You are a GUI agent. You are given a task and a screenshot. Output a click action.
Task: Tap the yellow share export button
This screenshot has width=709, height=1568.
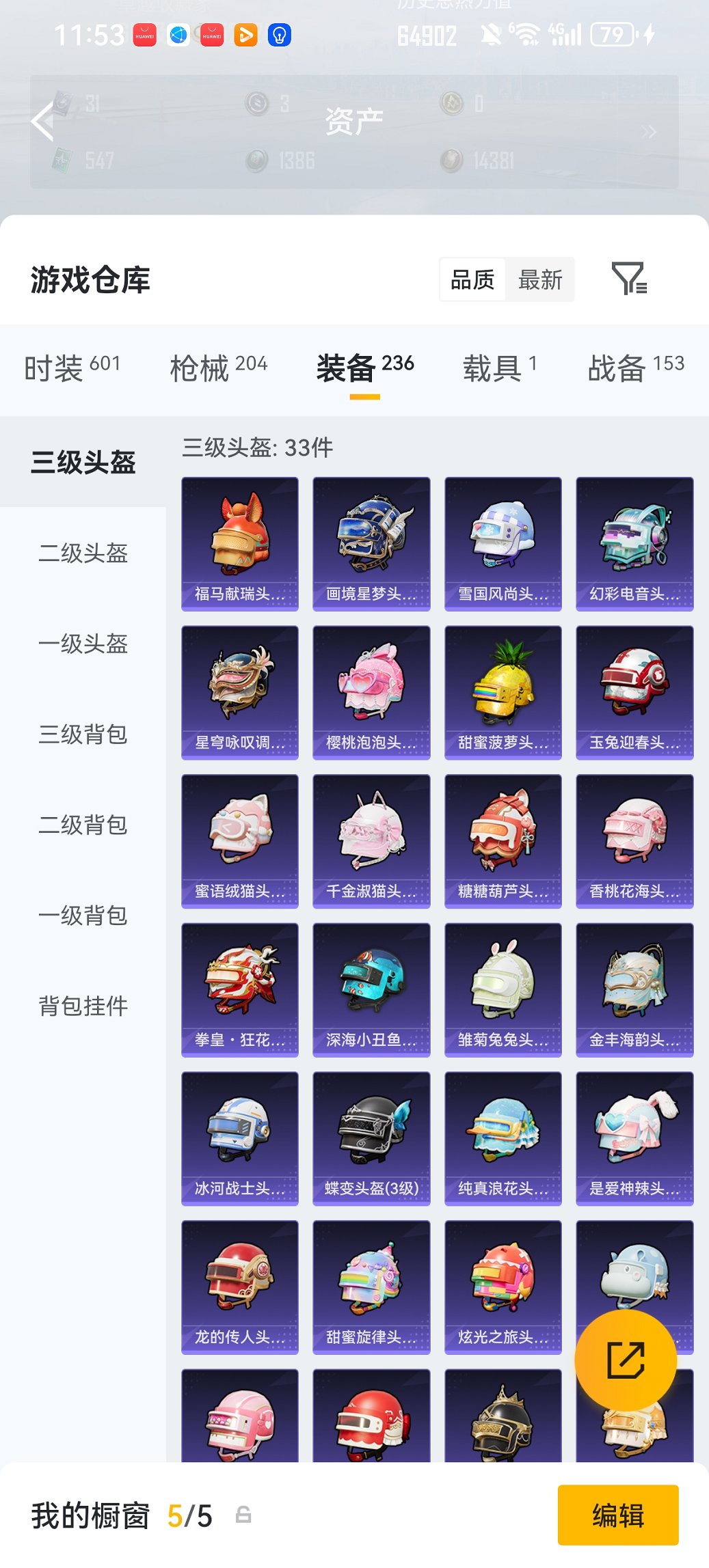tap(627, 1360)
